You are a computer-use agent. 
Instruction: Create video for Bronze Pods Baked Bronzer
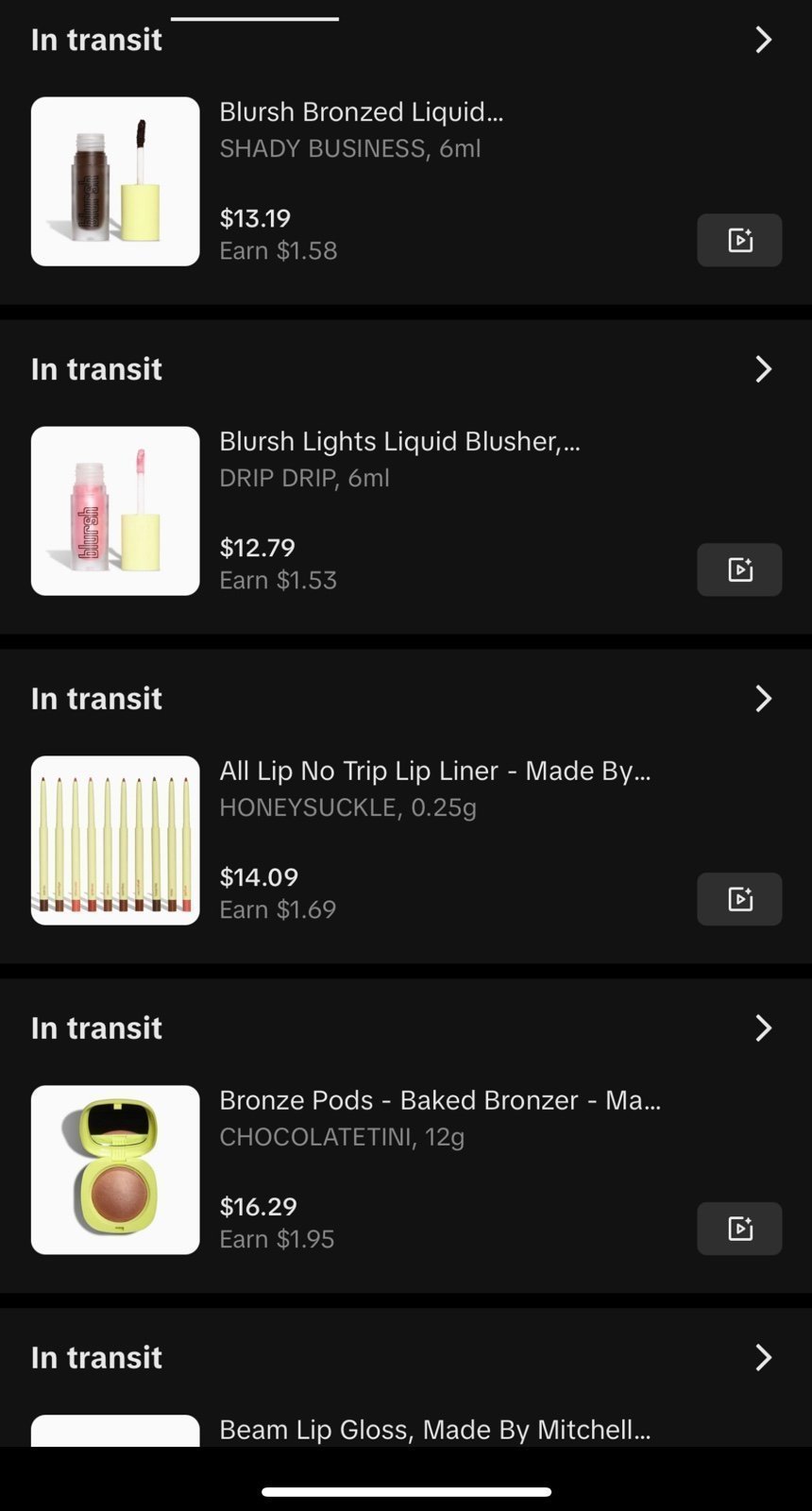pos(739,1229)
